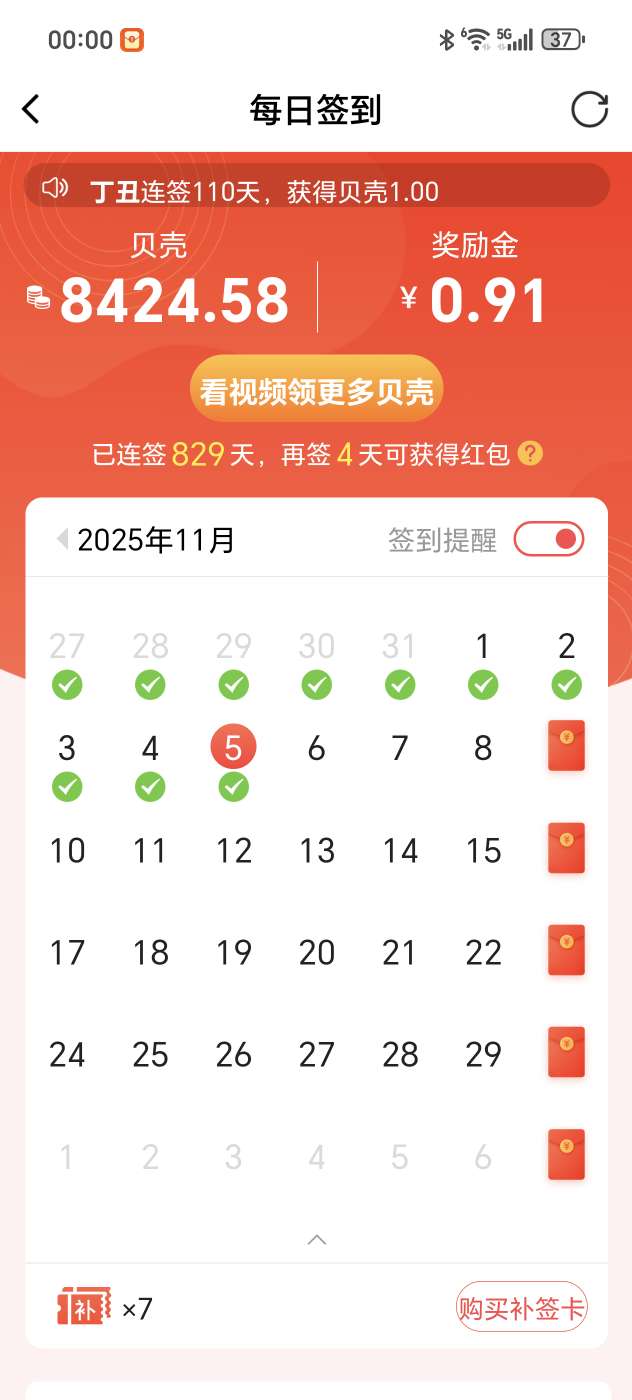Go back from the 每日签到 page
Viewport: 632px width, 1400px height.
pyautogui.click(x=32, y=109)
